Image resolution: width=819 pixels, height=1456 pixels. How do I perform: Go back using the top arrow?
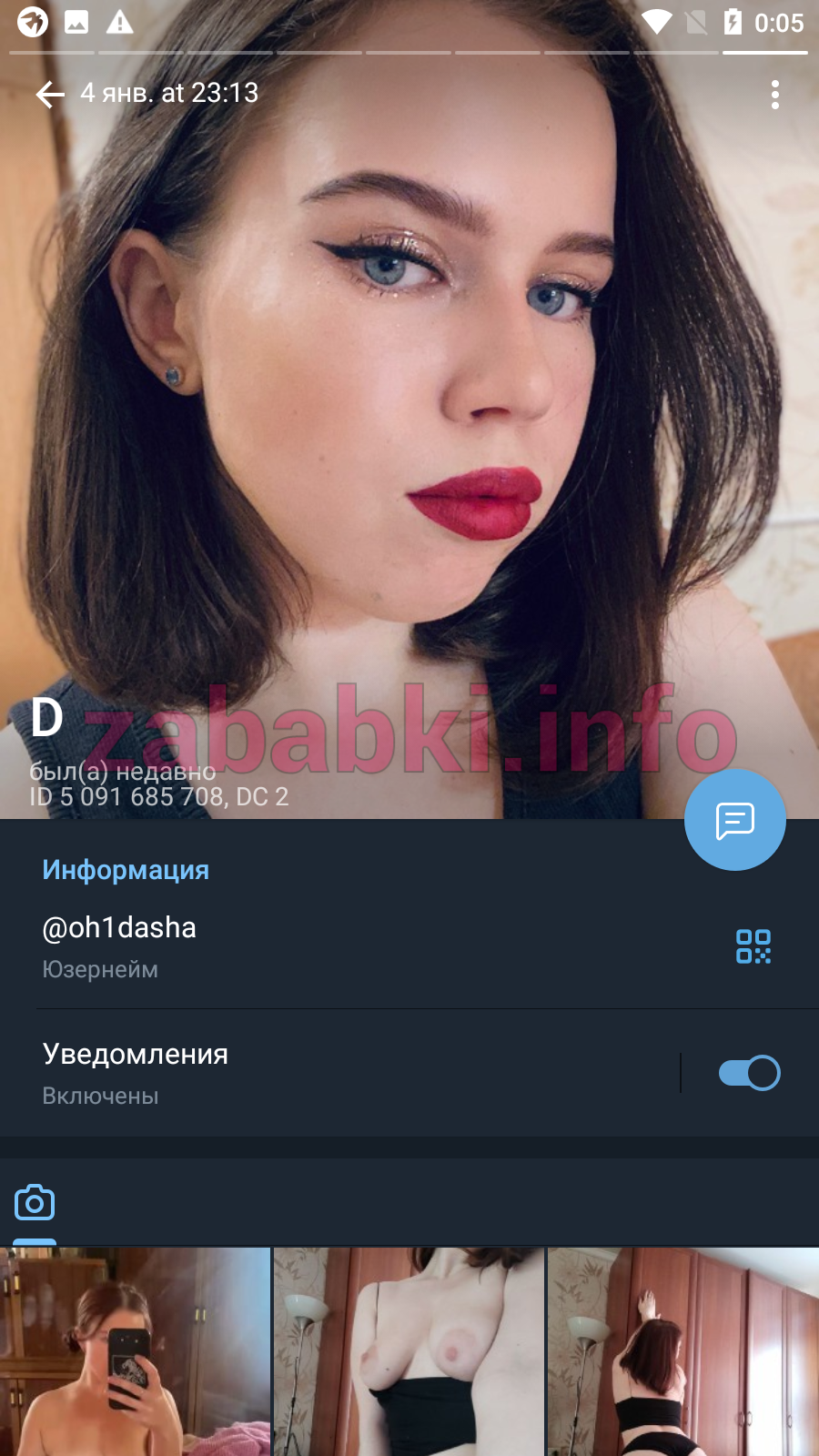[49, 94]
